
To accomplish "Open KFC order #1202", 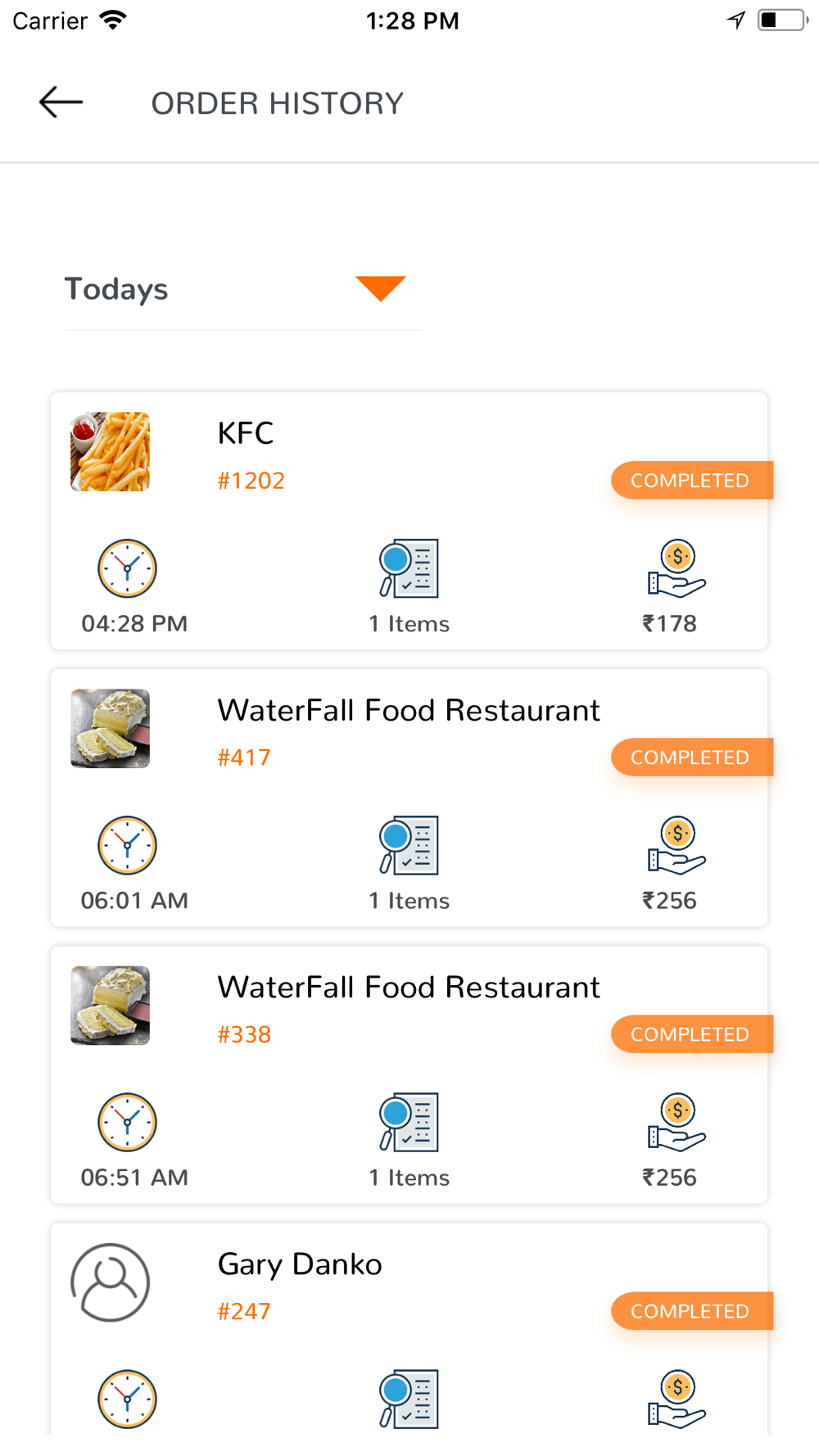I will pyautogui.click(x=409, y=521).
